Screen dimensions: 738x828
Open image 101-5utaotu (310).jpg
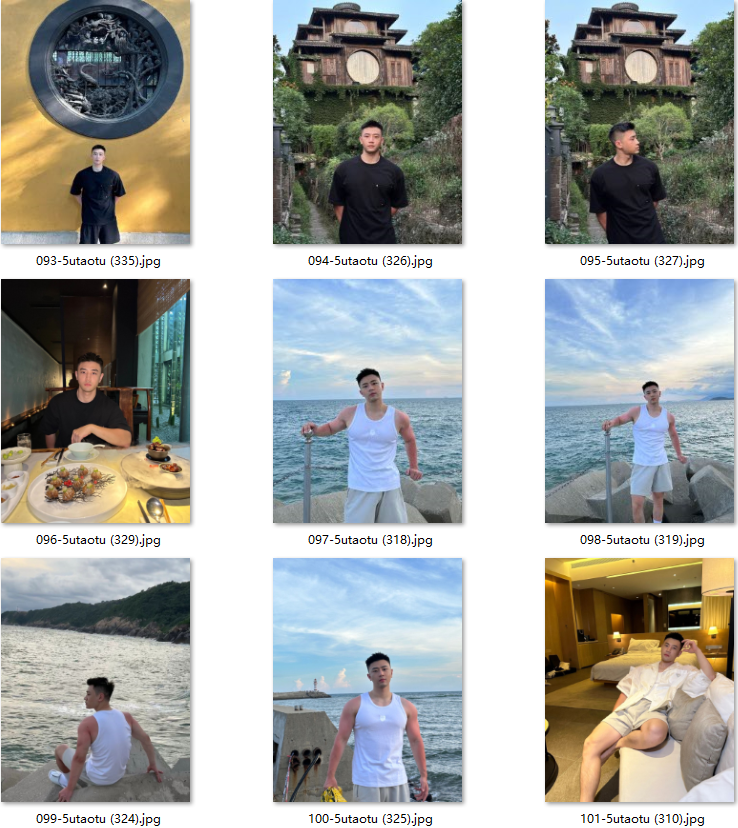(640, 680)
